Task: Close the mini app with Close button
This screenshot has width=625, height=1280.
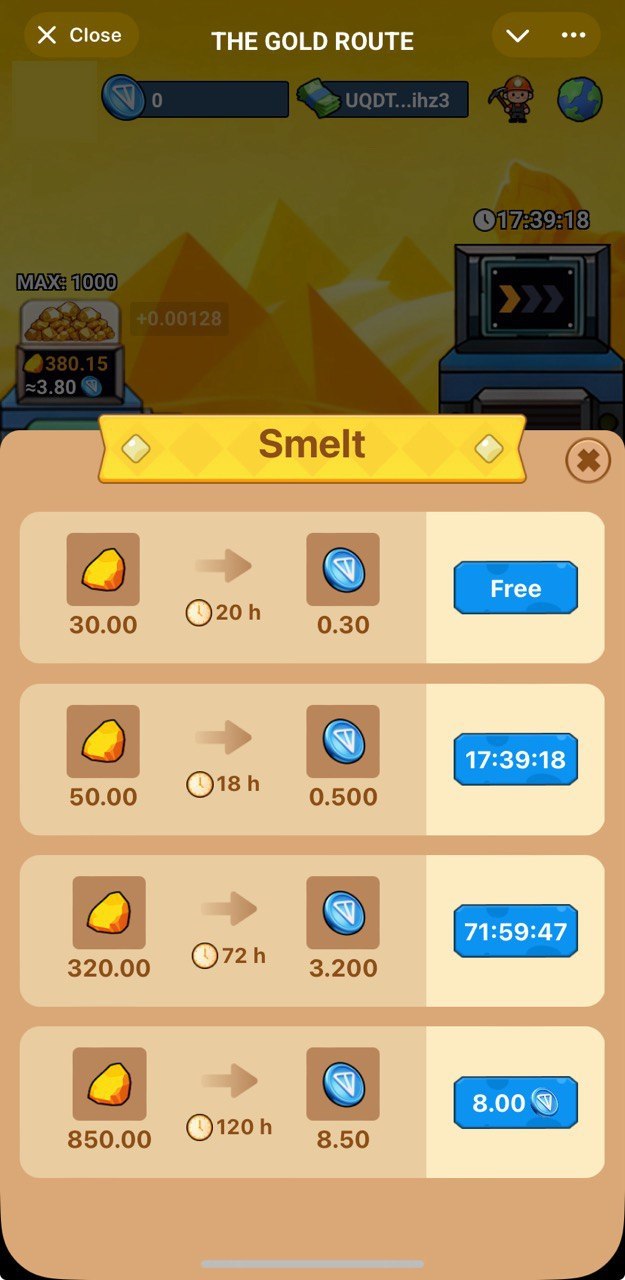Action: (x=80, y=36)
